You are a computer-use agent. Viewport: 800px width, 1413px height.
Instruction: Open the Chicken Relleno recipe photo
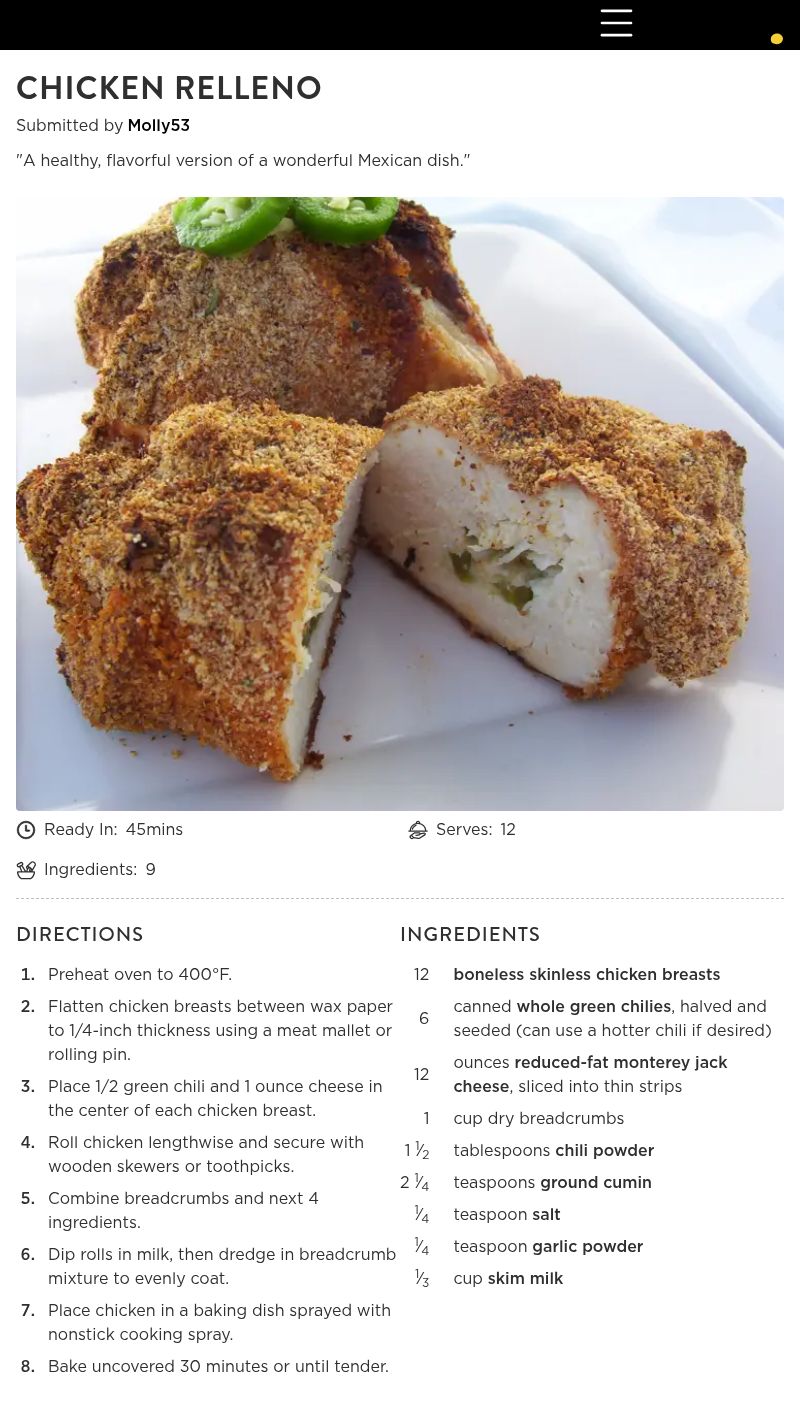tap(400, 503)
